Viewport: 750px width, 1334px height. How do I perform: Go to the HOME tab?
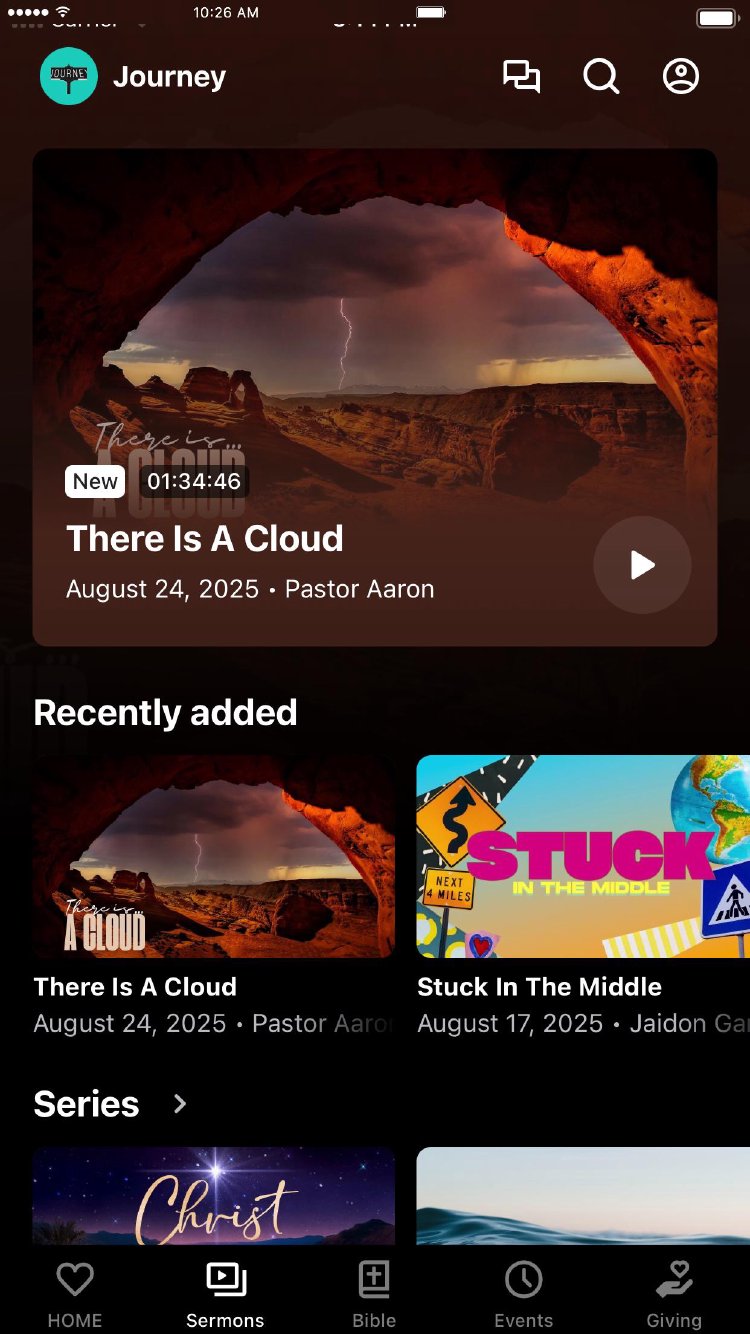pos(75,1294)
